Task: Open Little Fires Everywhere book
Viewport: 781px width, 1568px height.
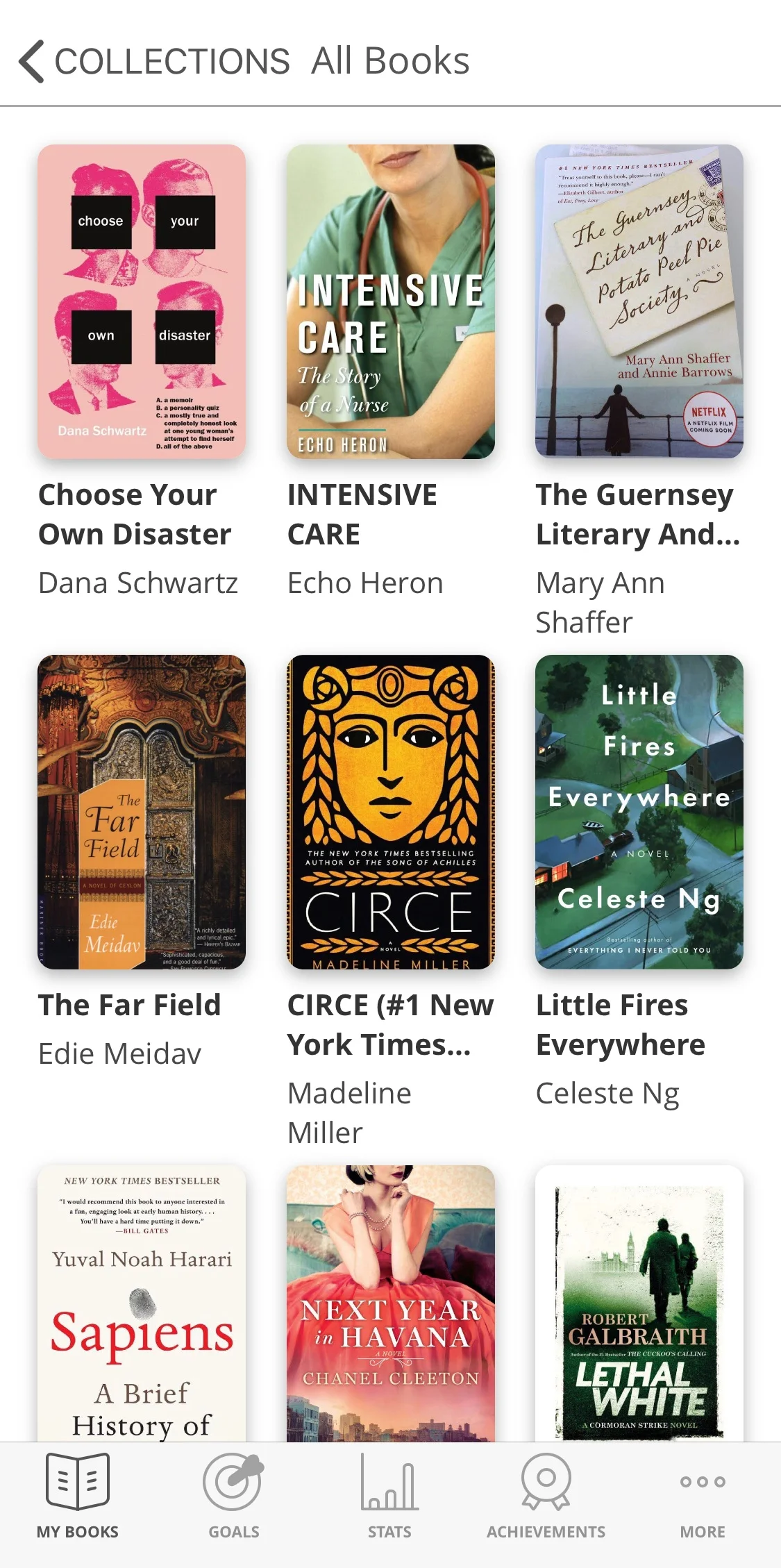Action: point(639,811)
